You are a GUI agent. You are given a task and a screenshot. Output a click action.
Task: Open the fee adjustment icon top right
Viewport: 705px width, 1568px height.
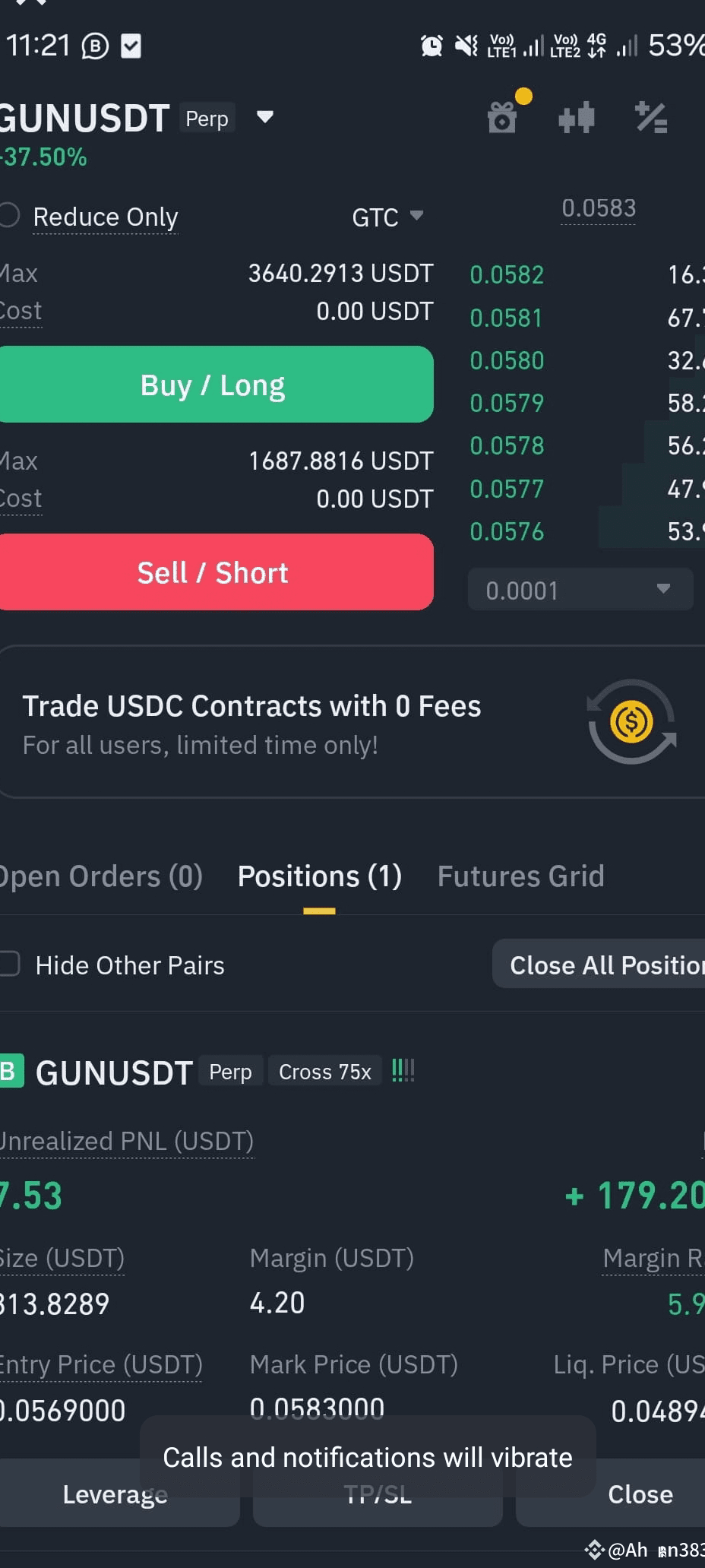(x=651, y=118)
